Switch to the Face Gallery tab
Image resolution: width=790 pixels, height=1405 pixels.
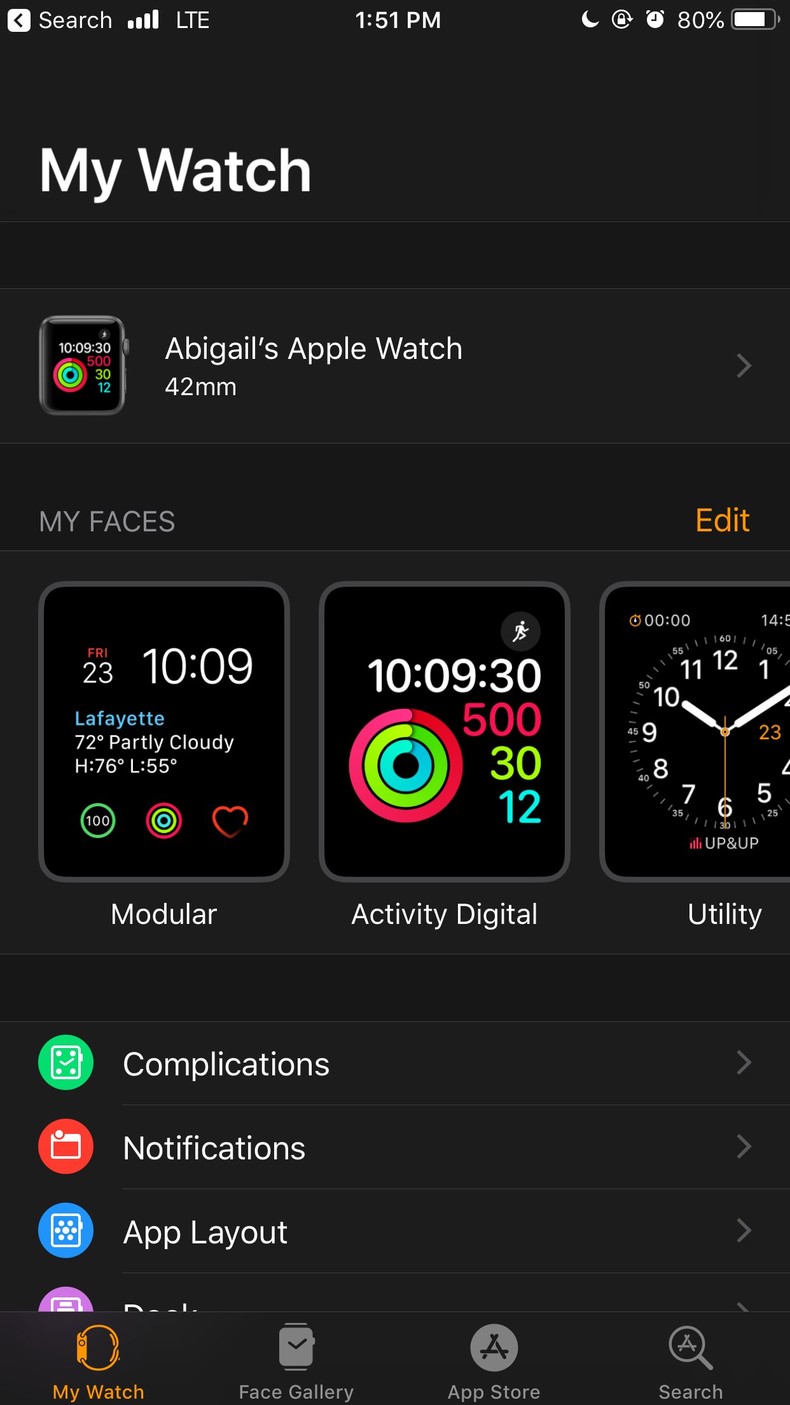(x=296, y=1362)
